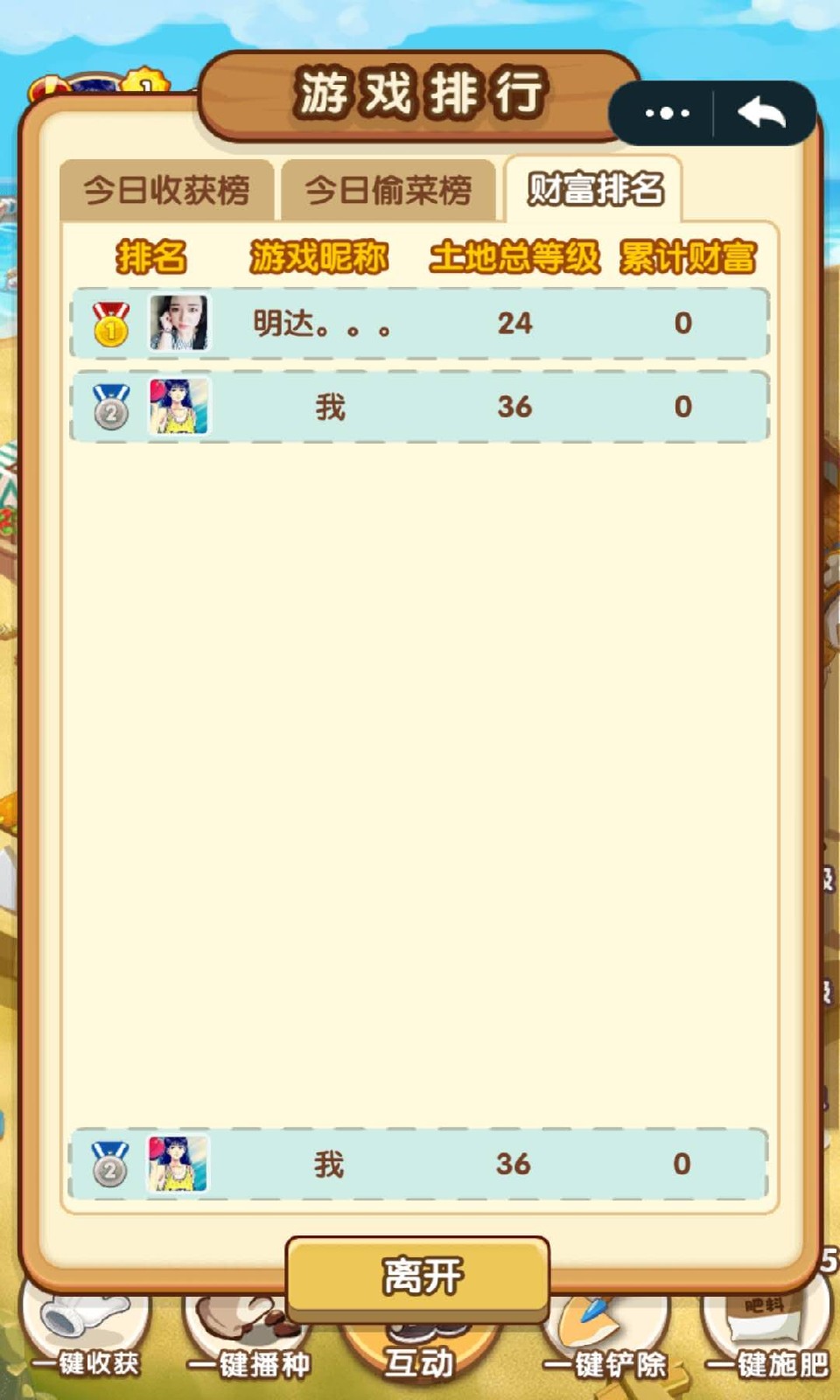Tap the back arrow to exit
Image resolution: width=840 pixels, height=1400 pixels.
click(762, 113)
